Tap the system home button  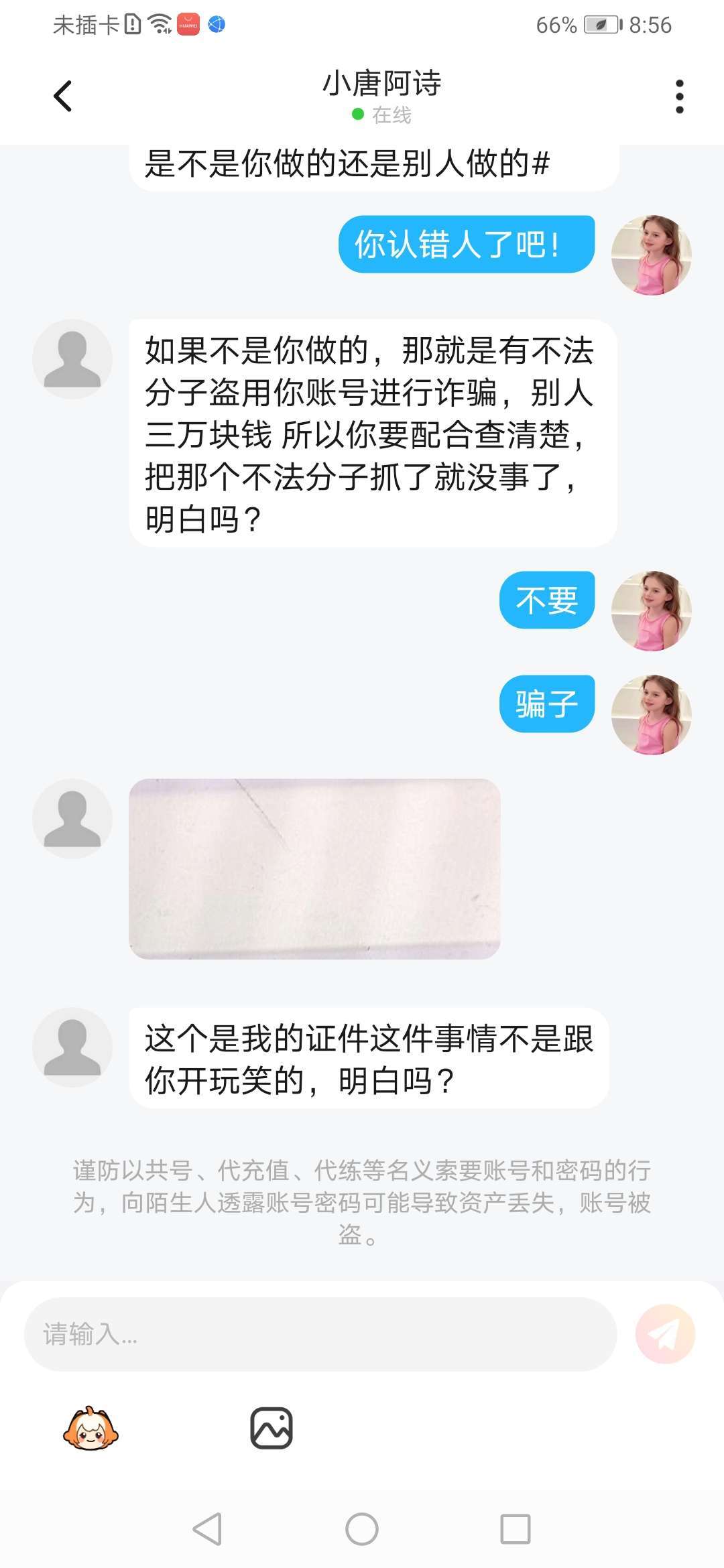pyautogui.click(x=362, y=1530)
